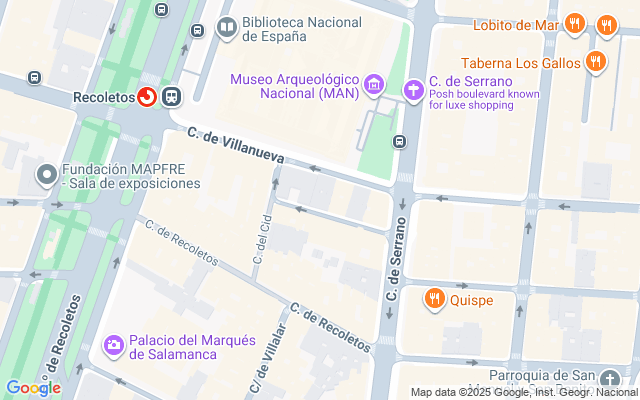Image resolution: width=640 pixels, height=400 pixels.
Task: Select the Taberna Los Gallos restaurant pin
Action: click(x=596, y=62)
